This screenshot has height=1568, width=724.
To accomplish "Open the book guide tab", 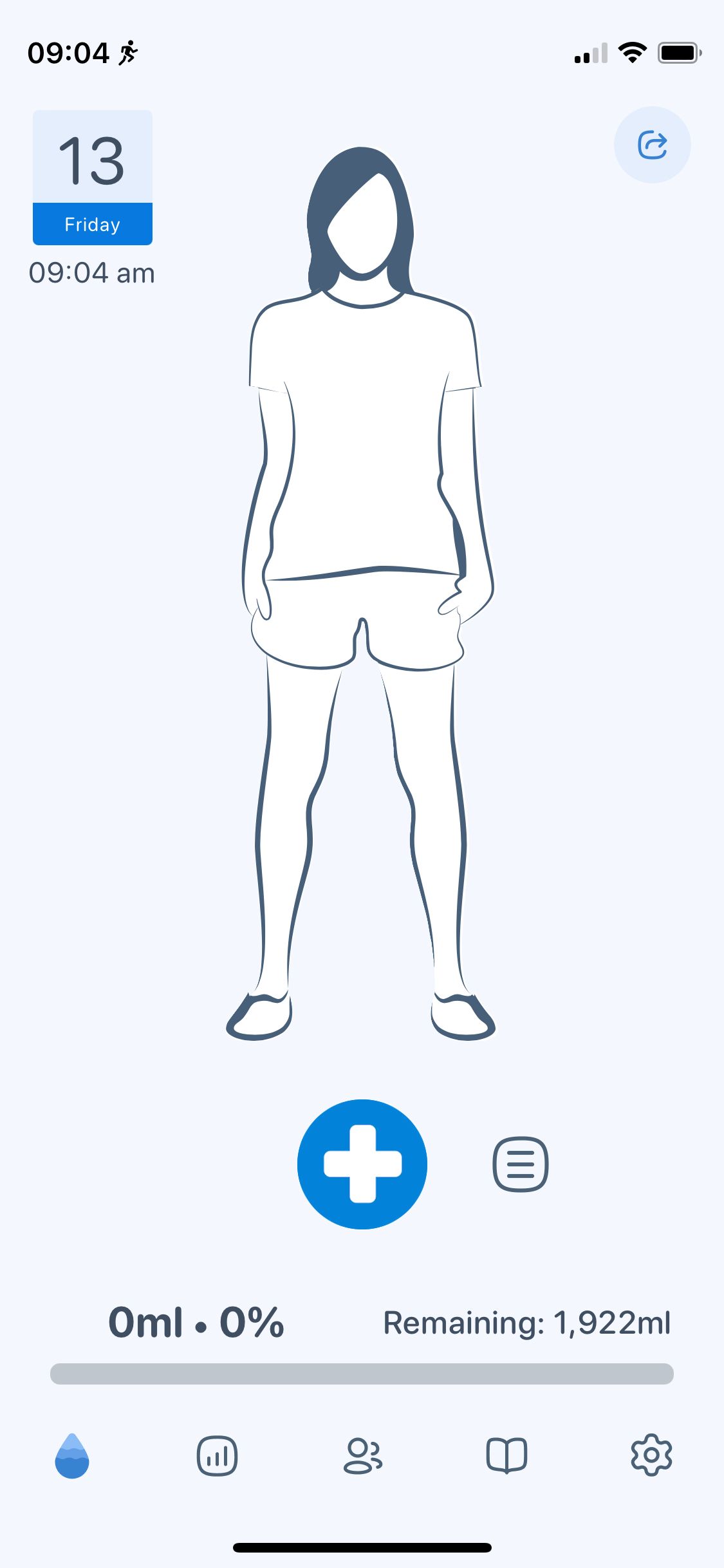I will coord(506,1455).
